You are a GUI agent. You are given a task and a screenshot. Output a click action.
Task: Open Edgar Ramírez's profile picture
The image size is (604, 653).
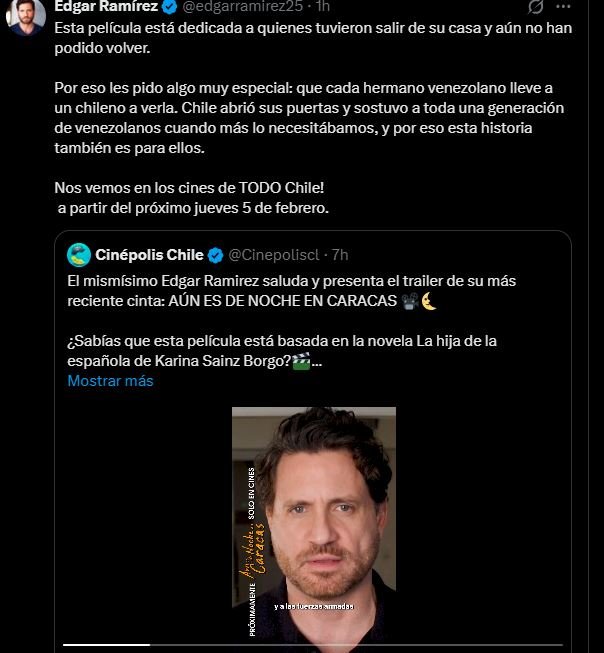[26, 12]
